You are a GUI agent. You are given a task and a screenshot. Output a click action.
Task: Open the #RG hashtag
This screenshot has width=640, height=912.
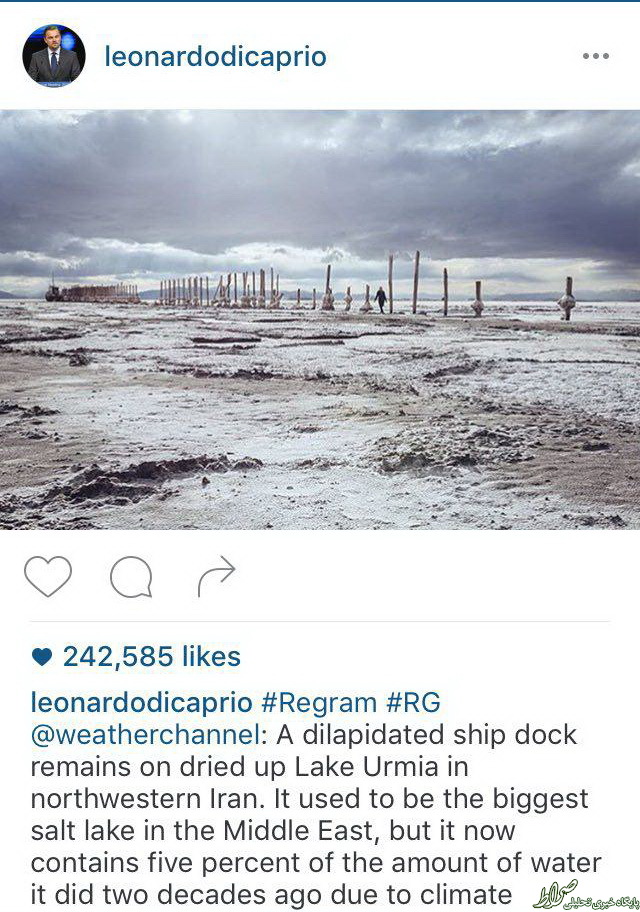click(413, 702)
